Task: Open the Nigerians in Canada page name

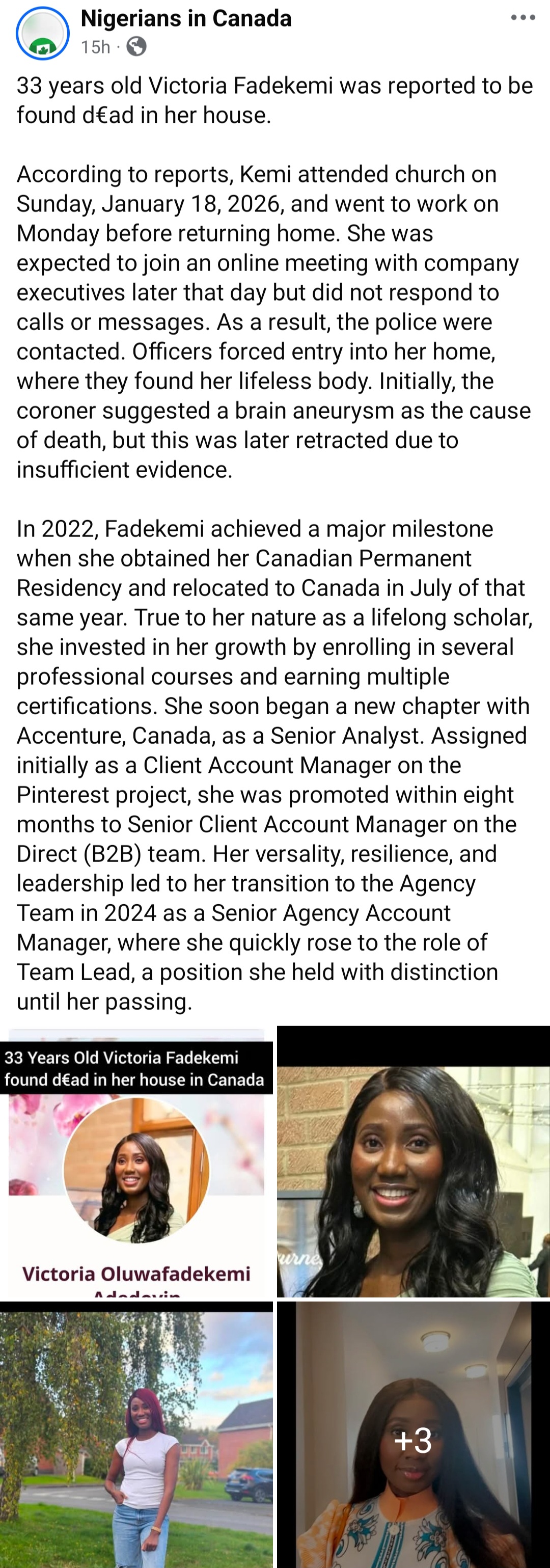Action: [x=186, y=19]
